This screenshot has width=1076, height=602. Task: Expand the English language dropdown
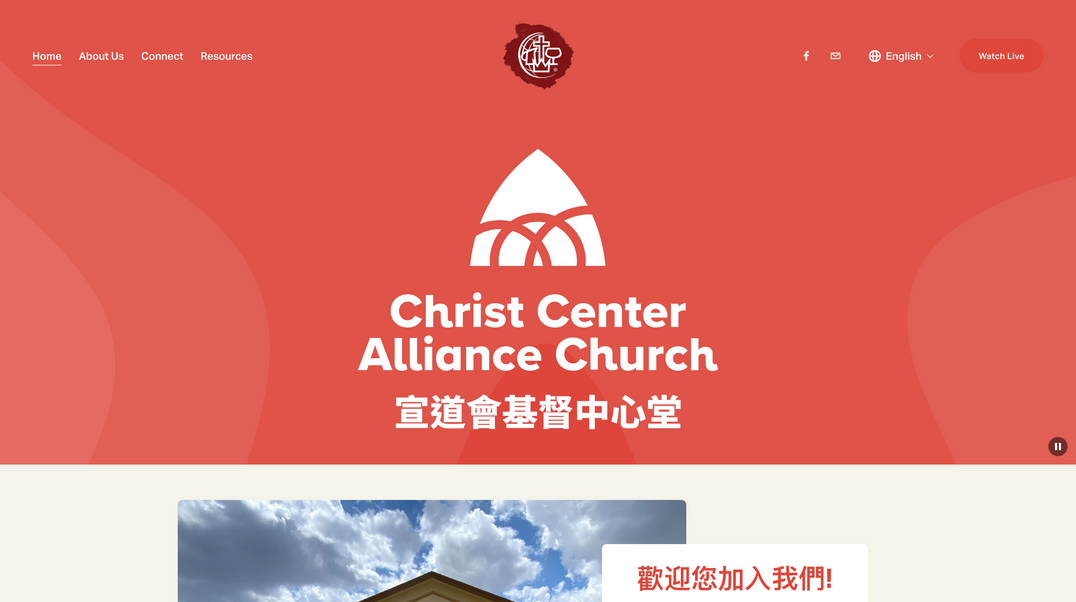click(901, 56)
